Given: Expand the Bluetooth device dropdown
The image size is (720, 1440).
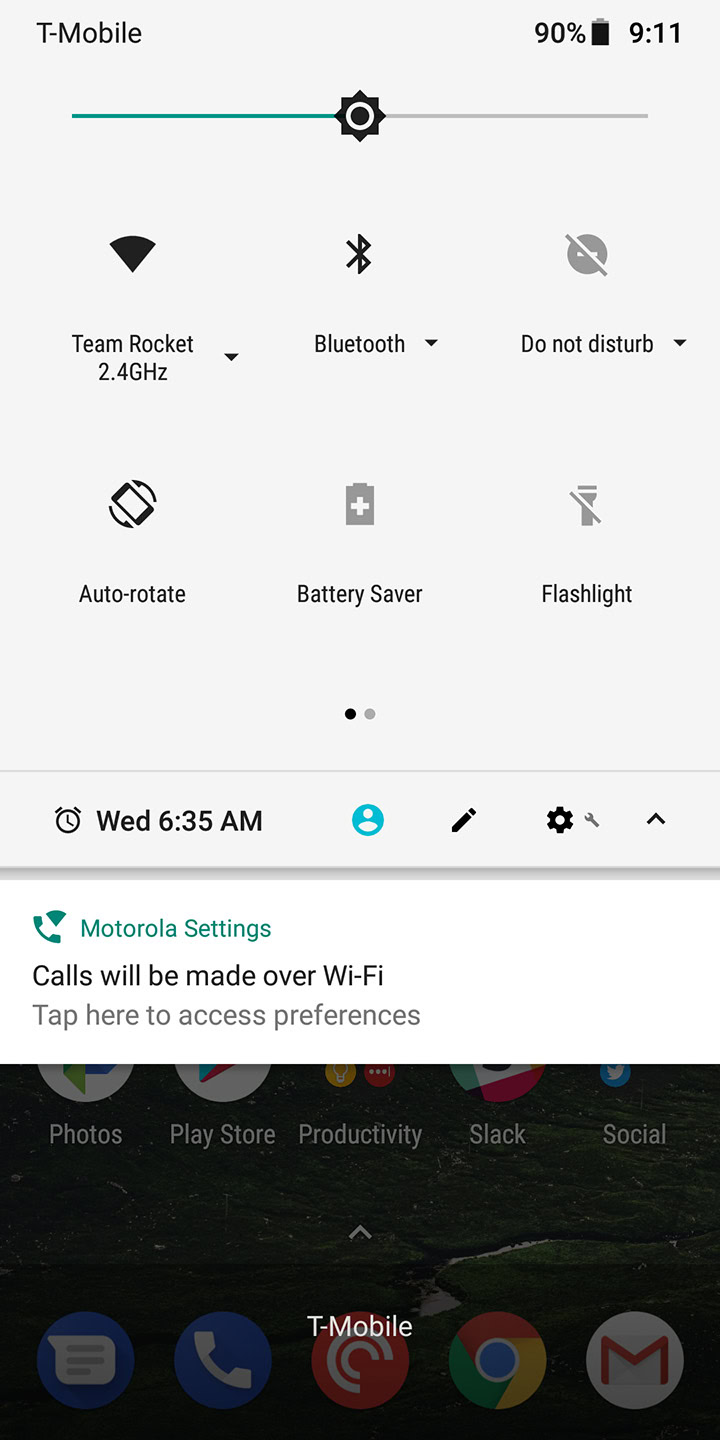Looking at the screenshot, I should (x=431, y=343).
